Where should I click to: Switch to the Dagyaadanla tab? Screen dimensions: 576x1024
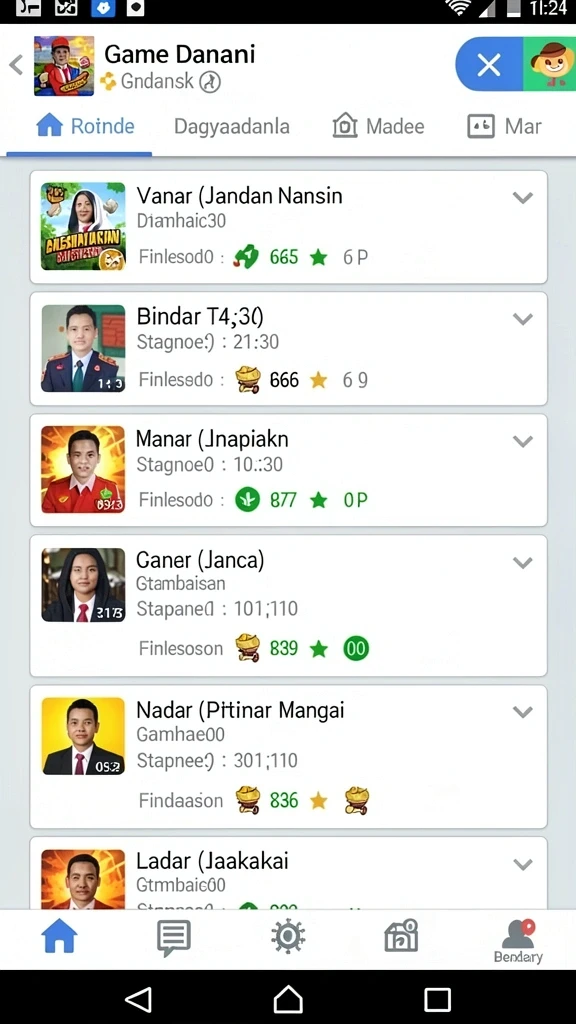[232, 126]
